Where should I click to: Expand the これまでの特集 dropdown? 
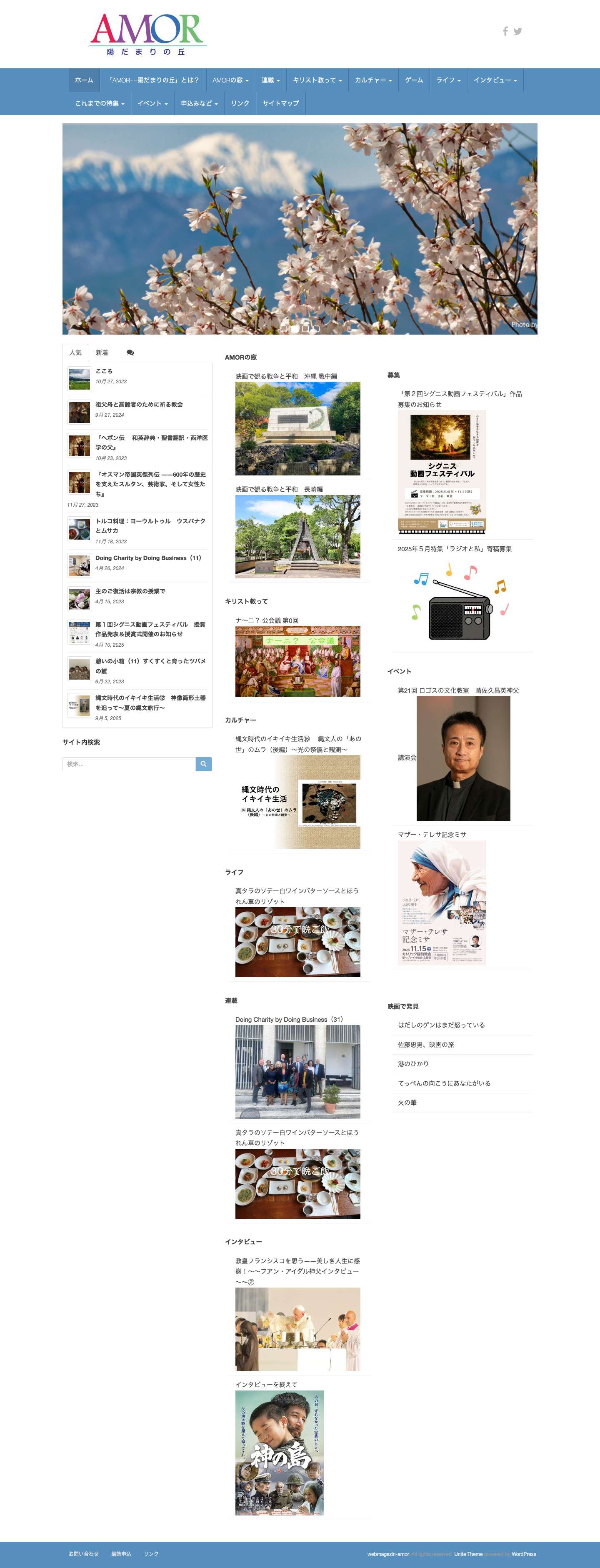99,103
